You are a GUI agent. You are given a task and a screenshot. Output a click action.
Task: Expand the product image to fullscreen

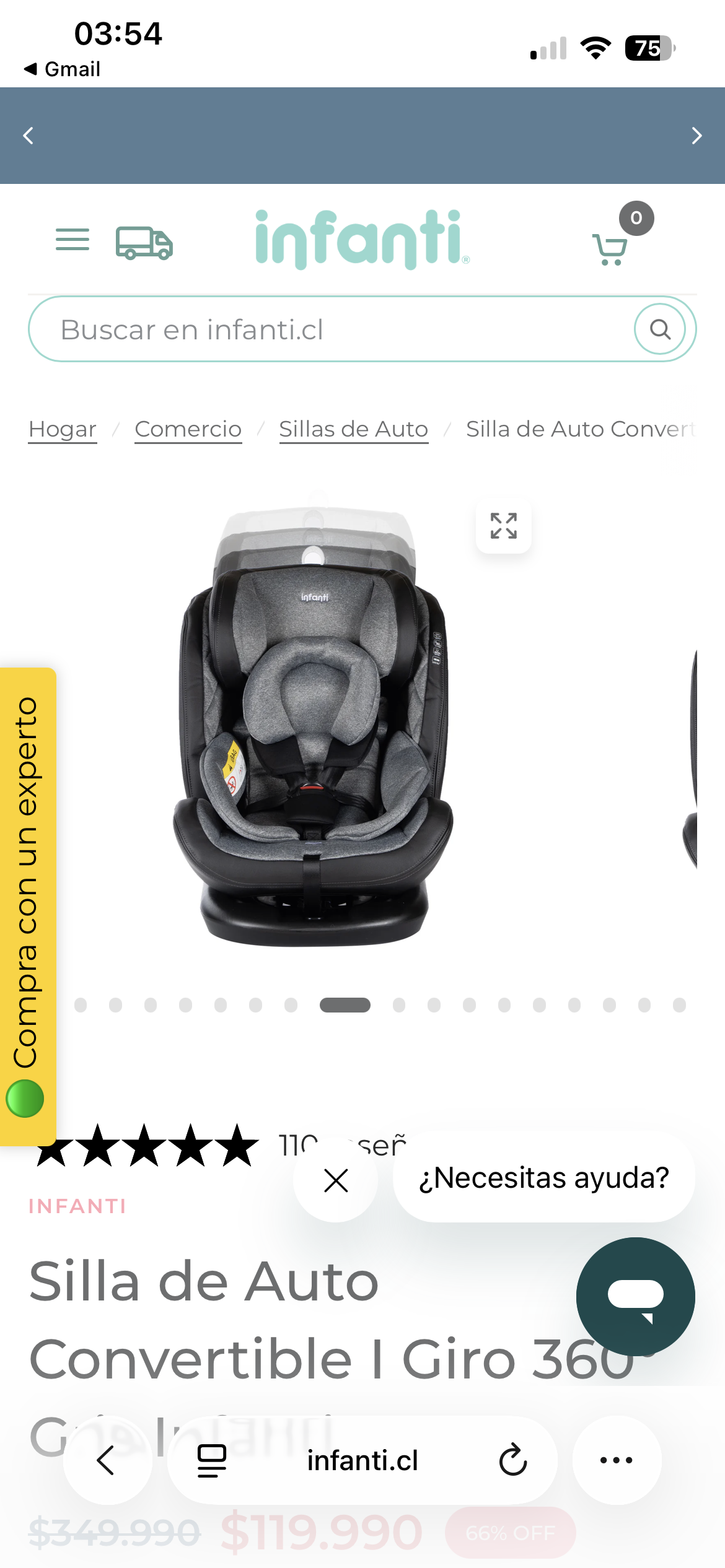504,526
